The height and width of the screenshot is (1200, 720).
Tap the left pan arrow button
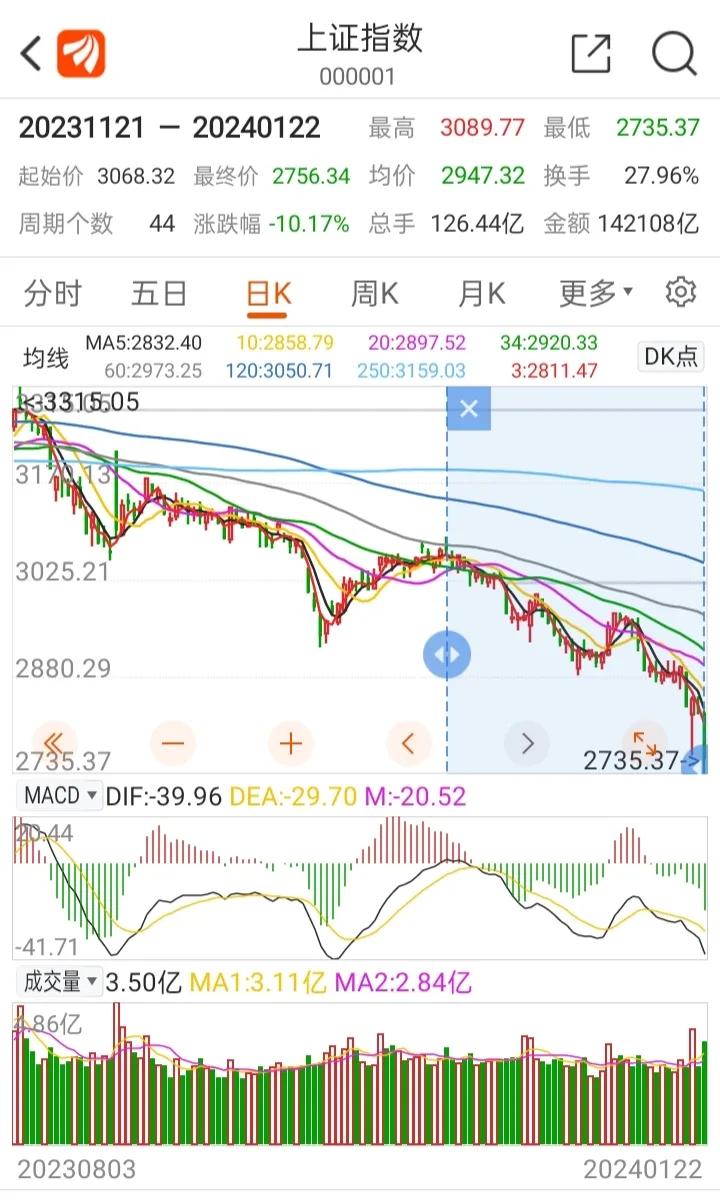(408, 743)
